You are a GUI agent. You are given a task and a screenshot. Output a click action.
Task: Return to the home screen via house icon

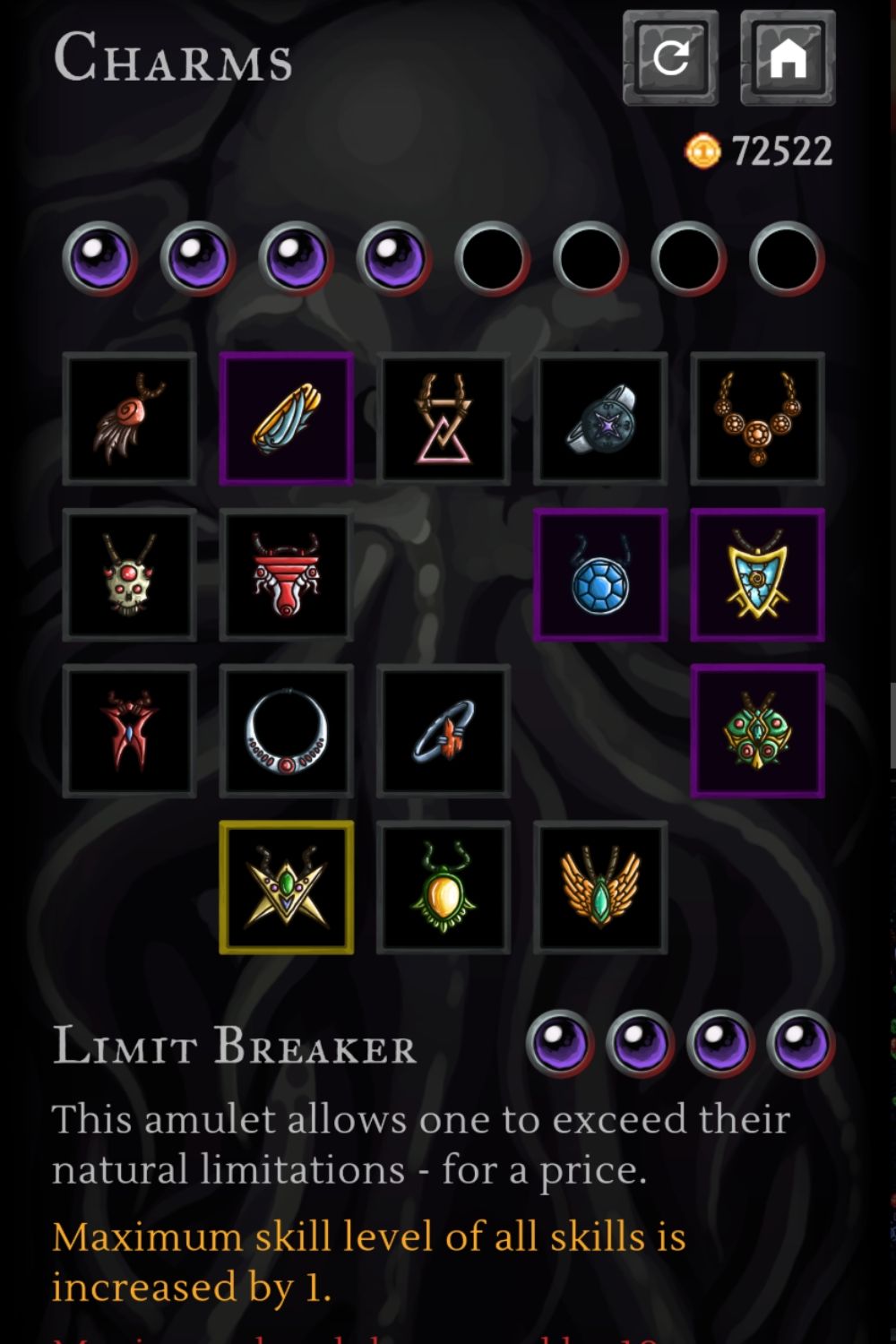tap(788, 58)
